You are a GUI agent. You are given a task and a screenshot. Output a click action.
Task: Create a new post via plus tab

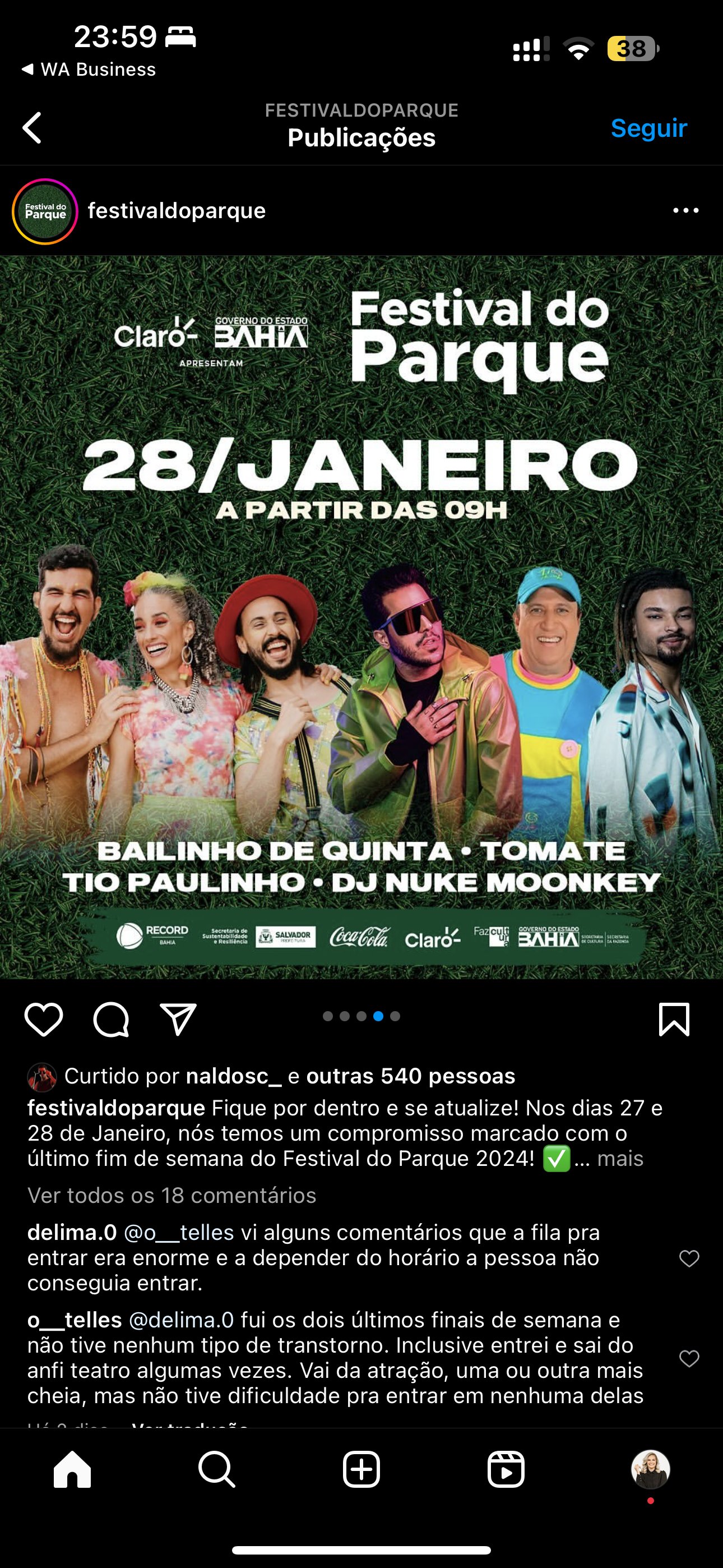[x=361, y=1469]
